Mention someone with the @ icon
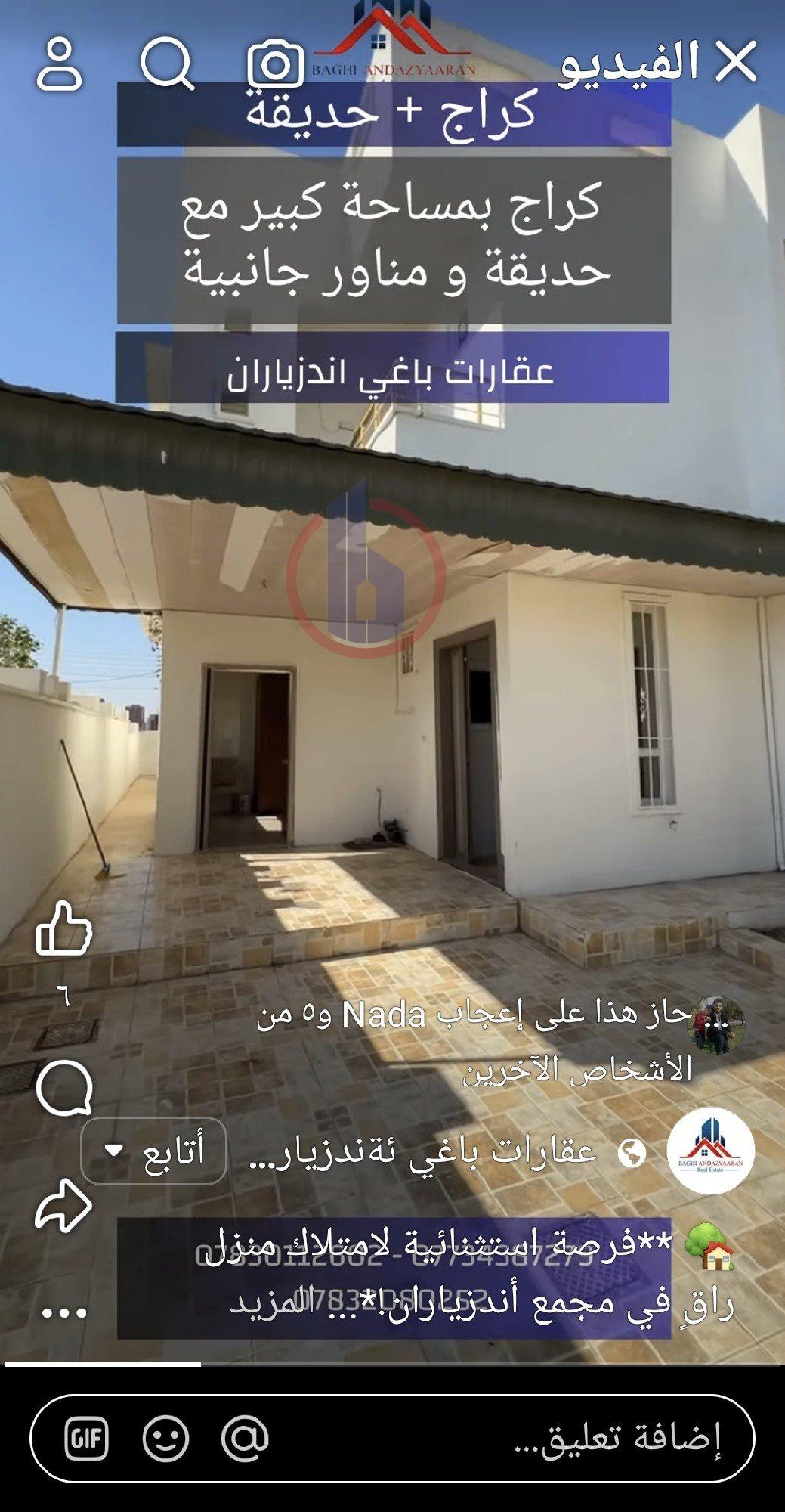This screenshot has height=1512, width=785. coord(245,1438)
